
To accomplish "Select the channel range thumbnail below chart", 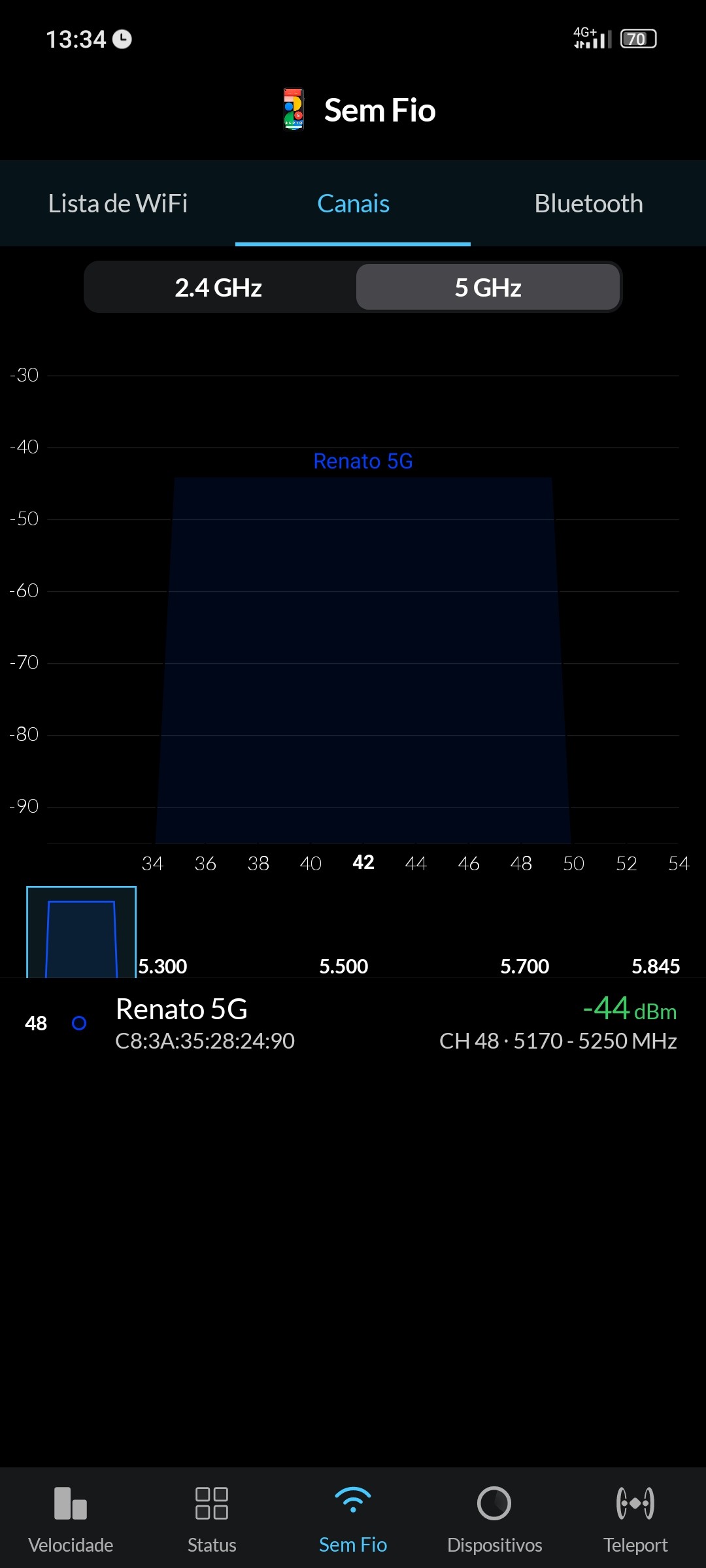I will (81, 932).
